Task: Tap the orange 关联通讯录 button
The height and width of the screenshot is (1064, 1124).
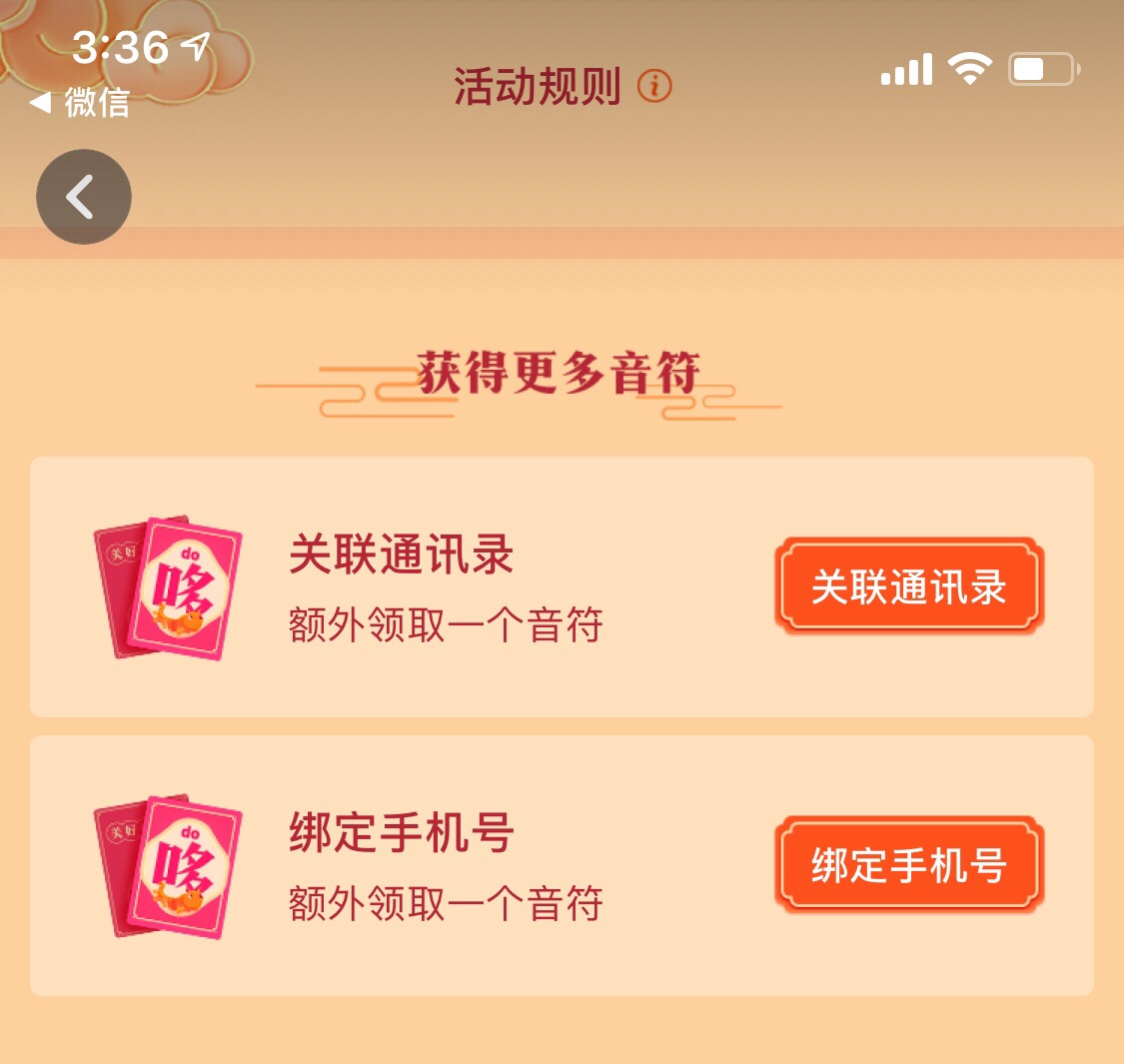Action: pyautogui.click(x=908, y=587)
